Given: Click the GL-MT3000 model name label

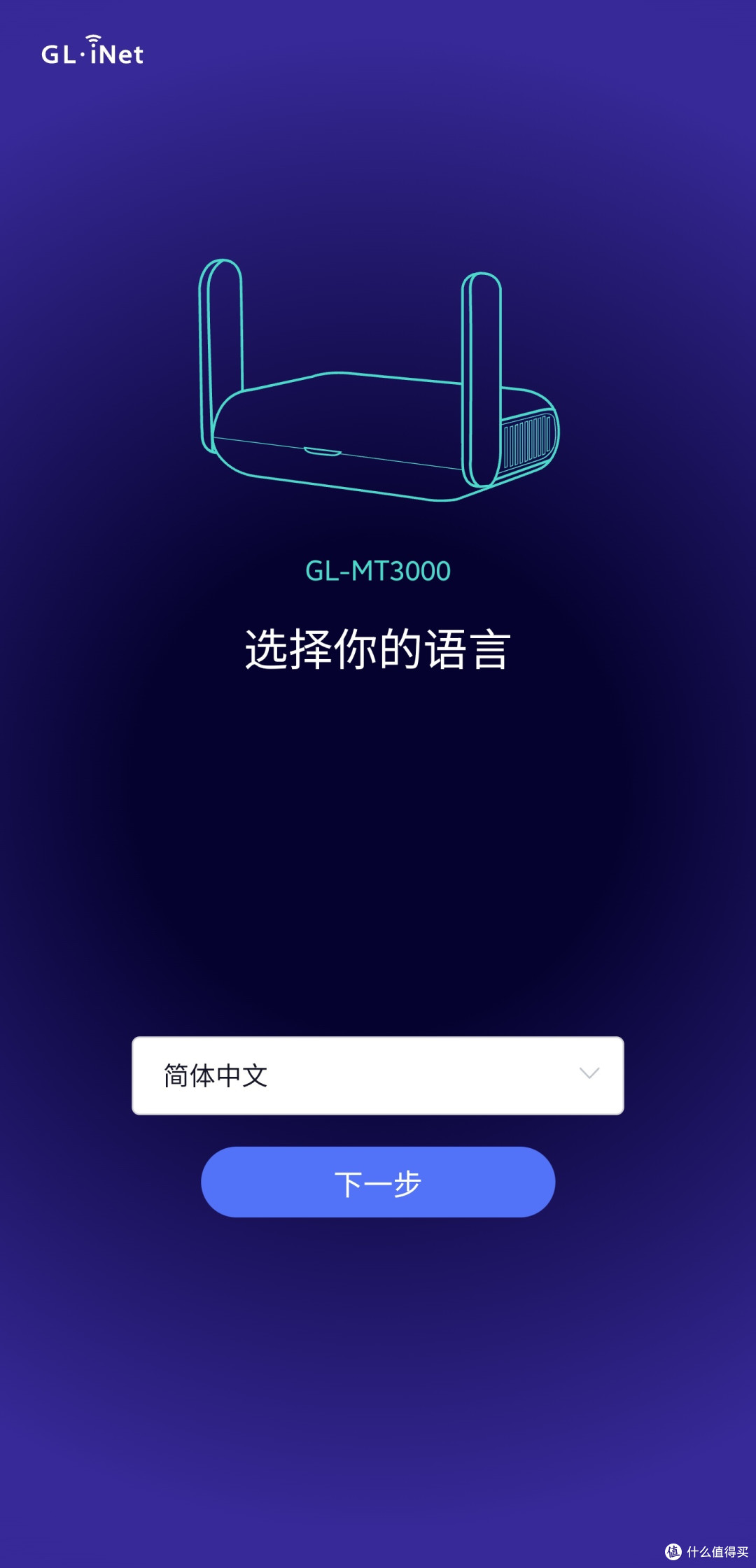Looking at the screenshot, I should pyautogui.click(x=378, y=570).
